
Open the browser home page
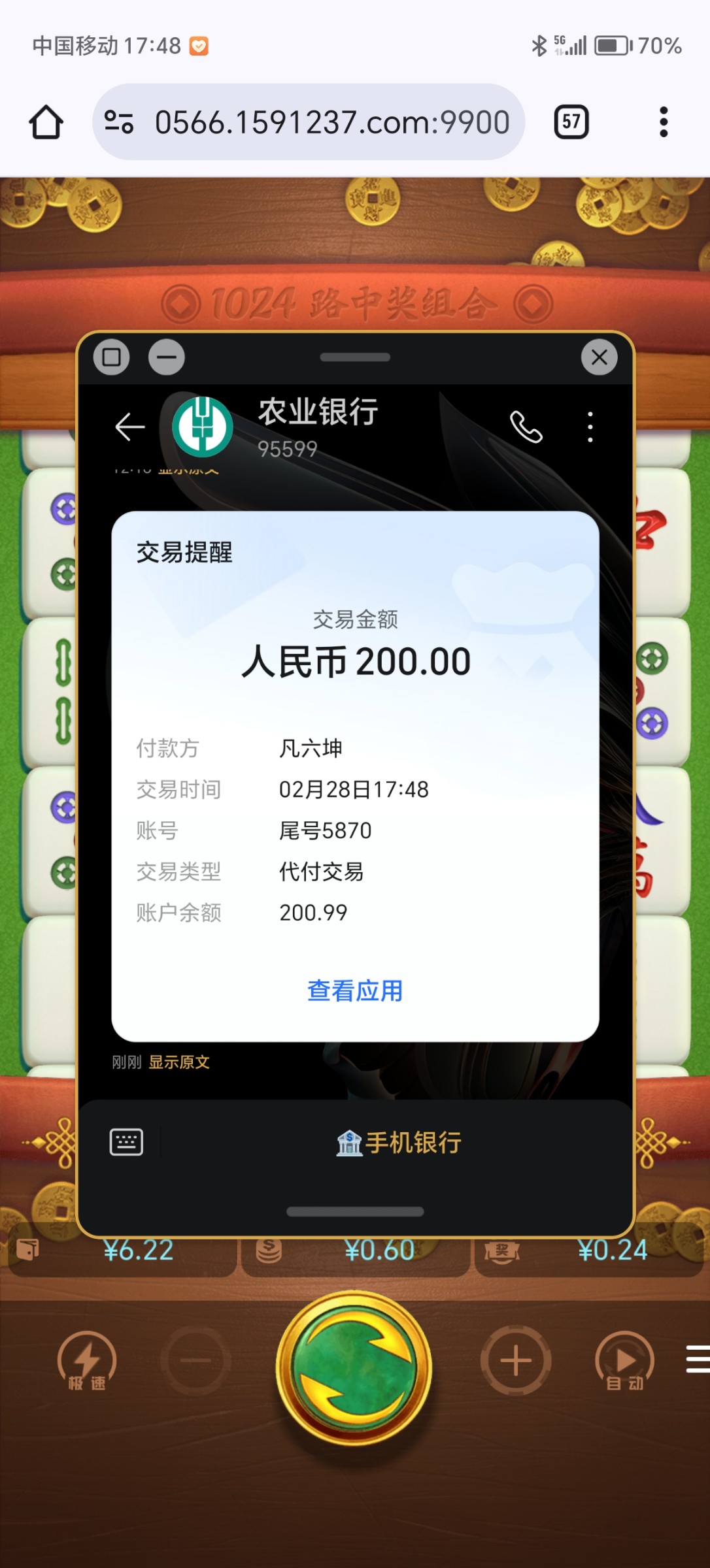(46, 122)
